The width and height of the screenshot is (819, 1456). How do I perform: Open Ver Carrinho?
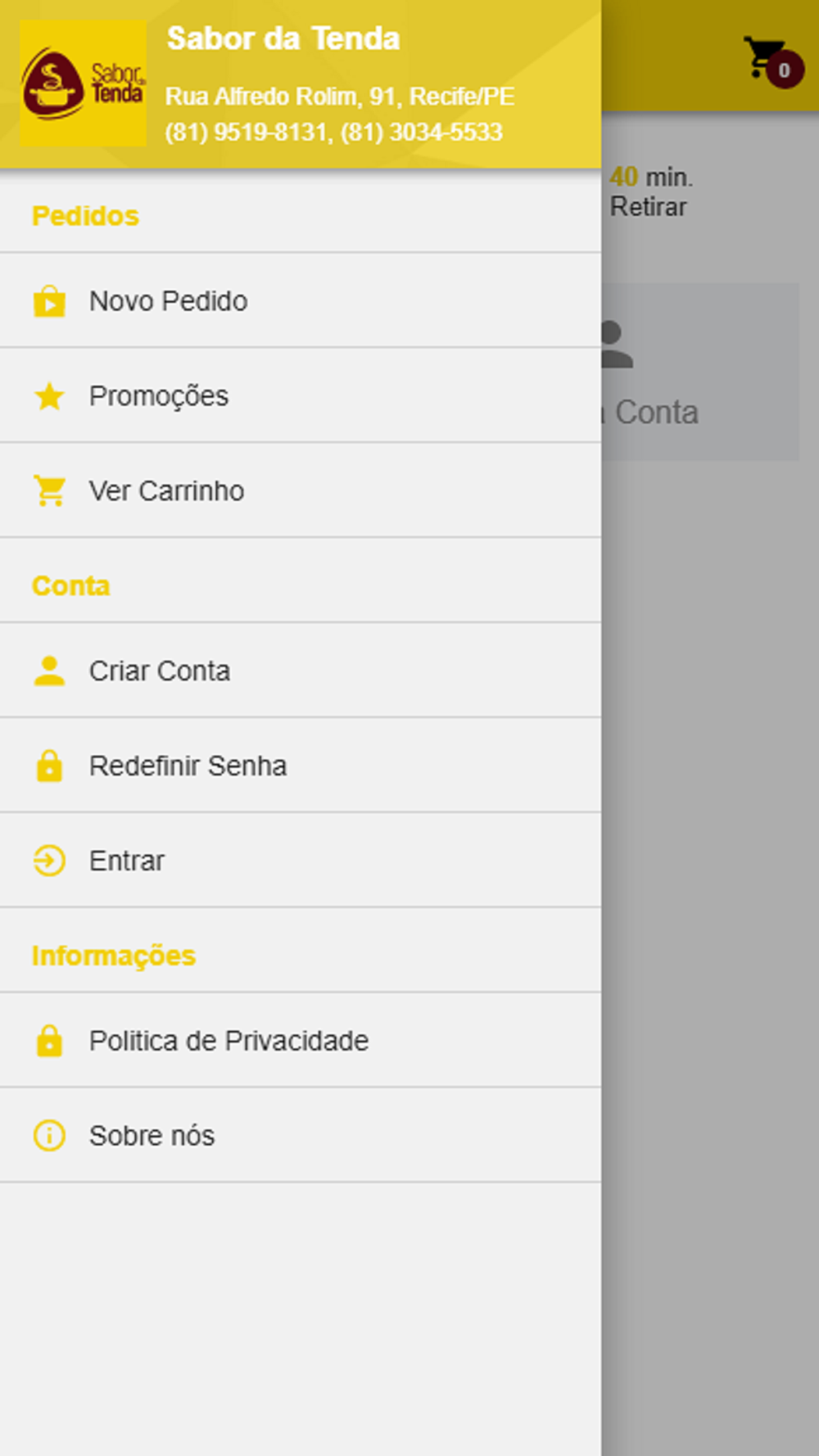300,491
